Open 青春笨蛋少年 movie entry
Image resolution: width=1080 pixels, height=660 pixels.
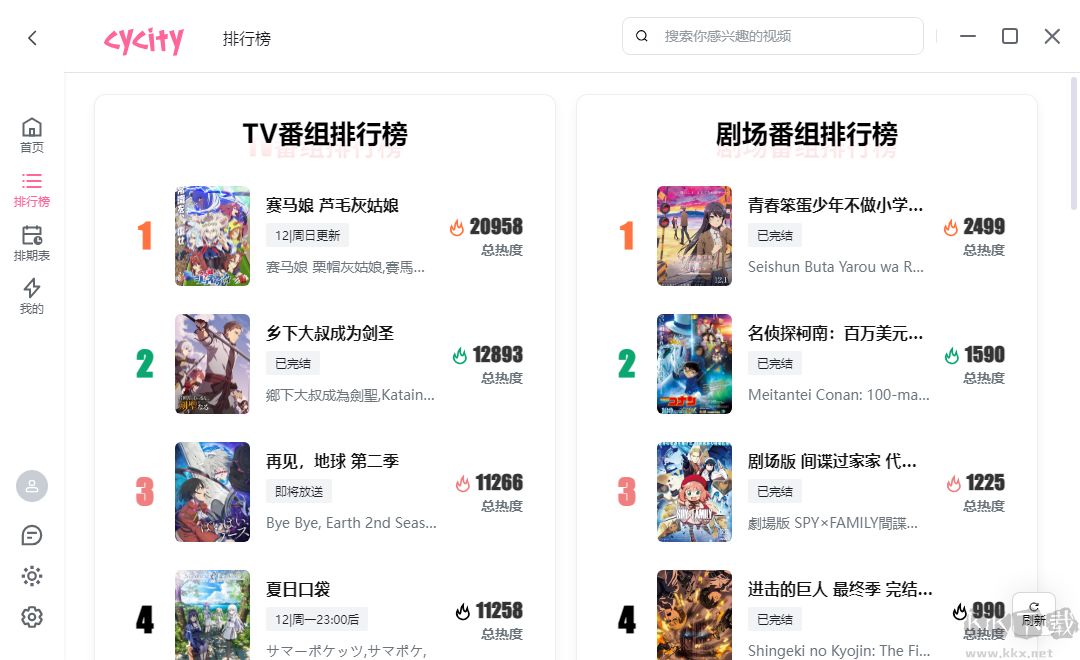pos(835,205)
